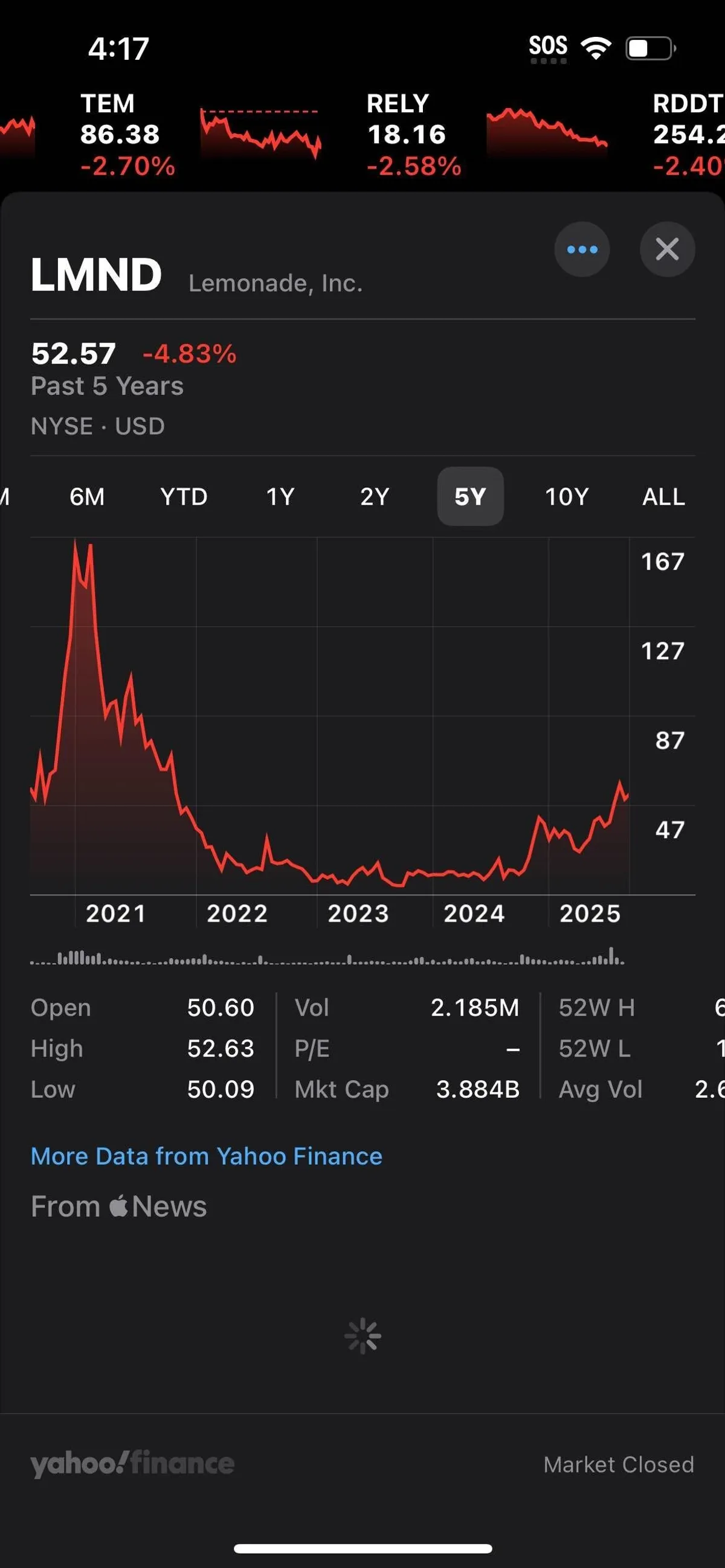
Task: Switch to the 2Y range
Action: coord(374,497)
